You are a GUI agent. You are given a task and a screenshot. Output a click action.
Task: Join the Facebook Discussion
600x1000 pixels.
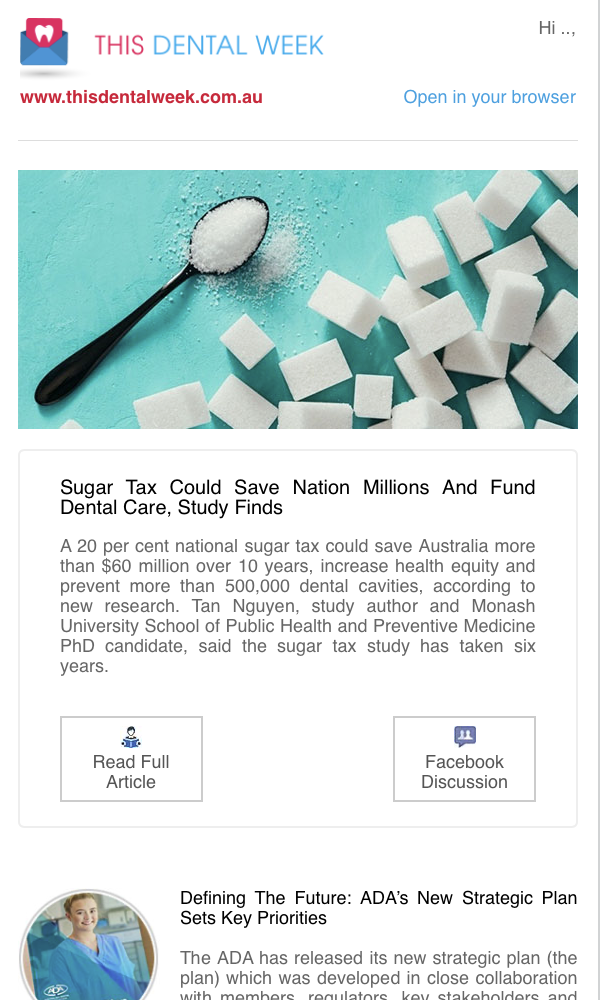[x=464, y=759]
